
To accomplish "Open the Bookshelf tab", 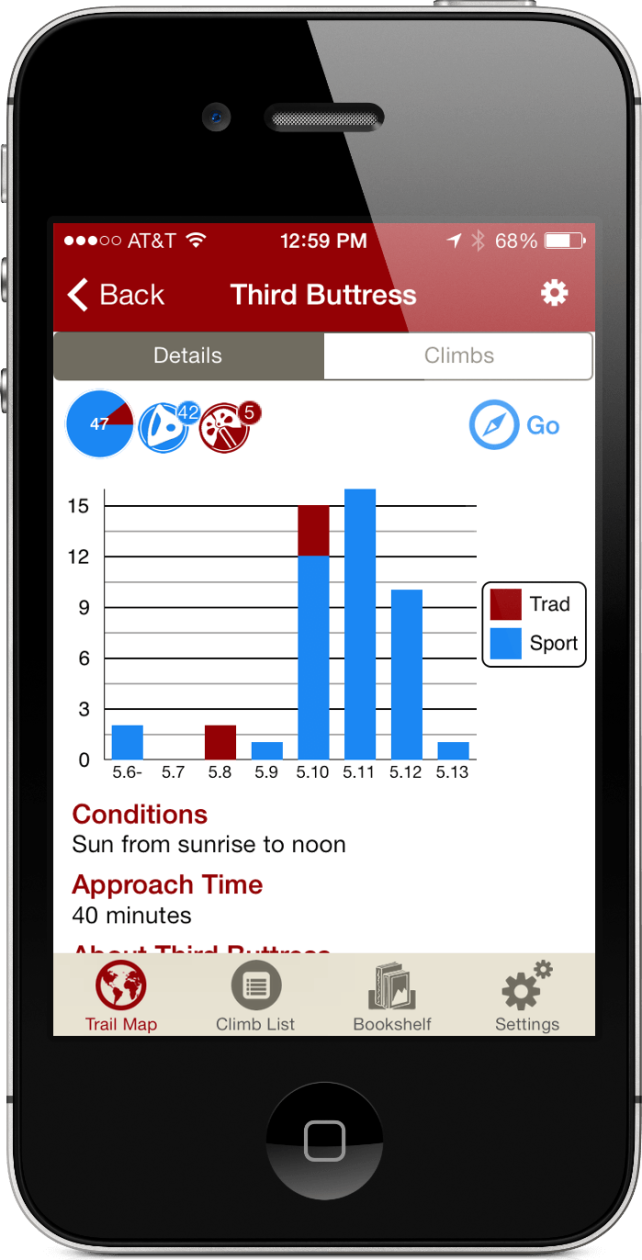I will (x=392, y=995).
